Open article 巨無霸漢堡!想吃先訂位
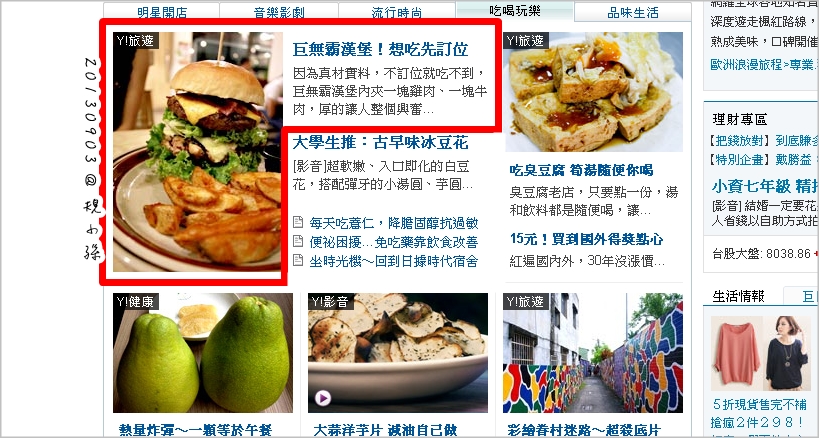This screenshot has width=819, height=438. 380,48
